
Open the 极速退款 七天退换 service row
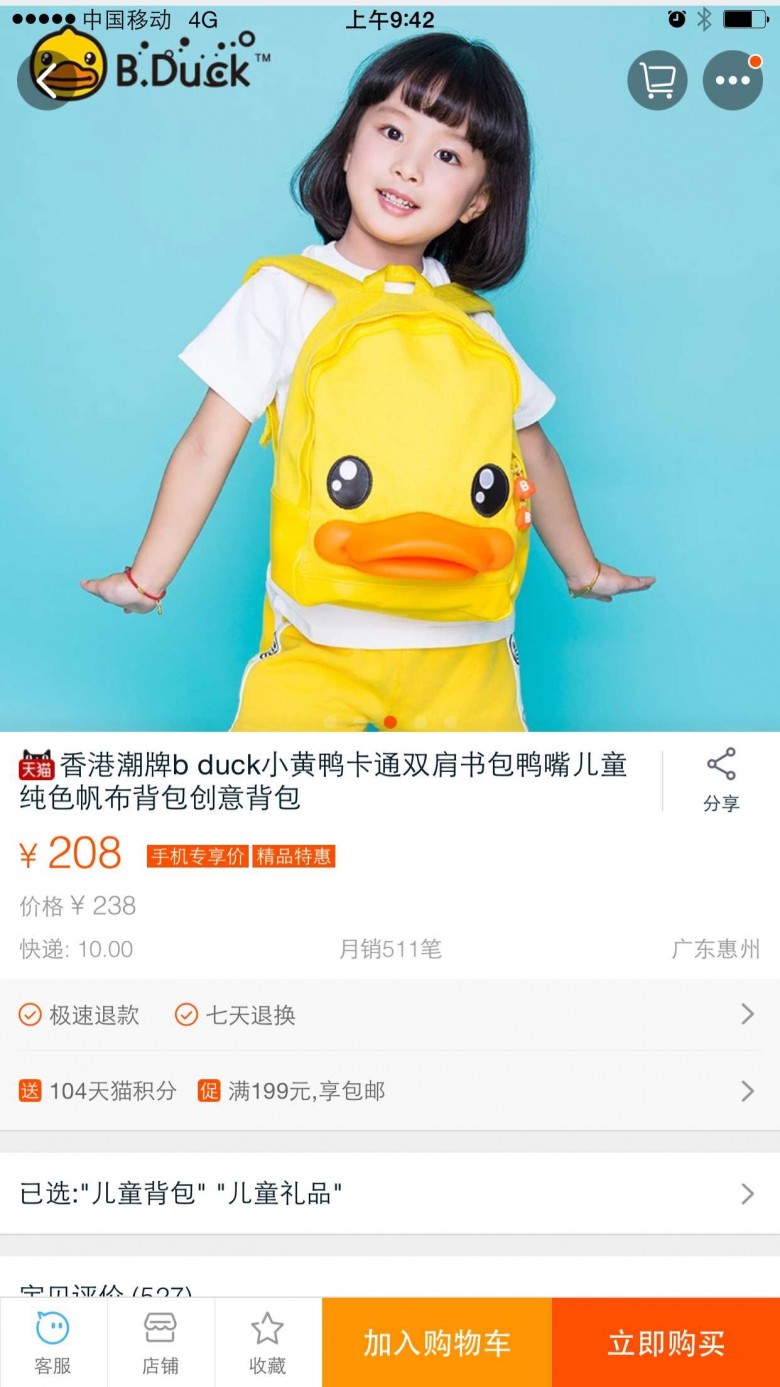(x=390, y=1015)
